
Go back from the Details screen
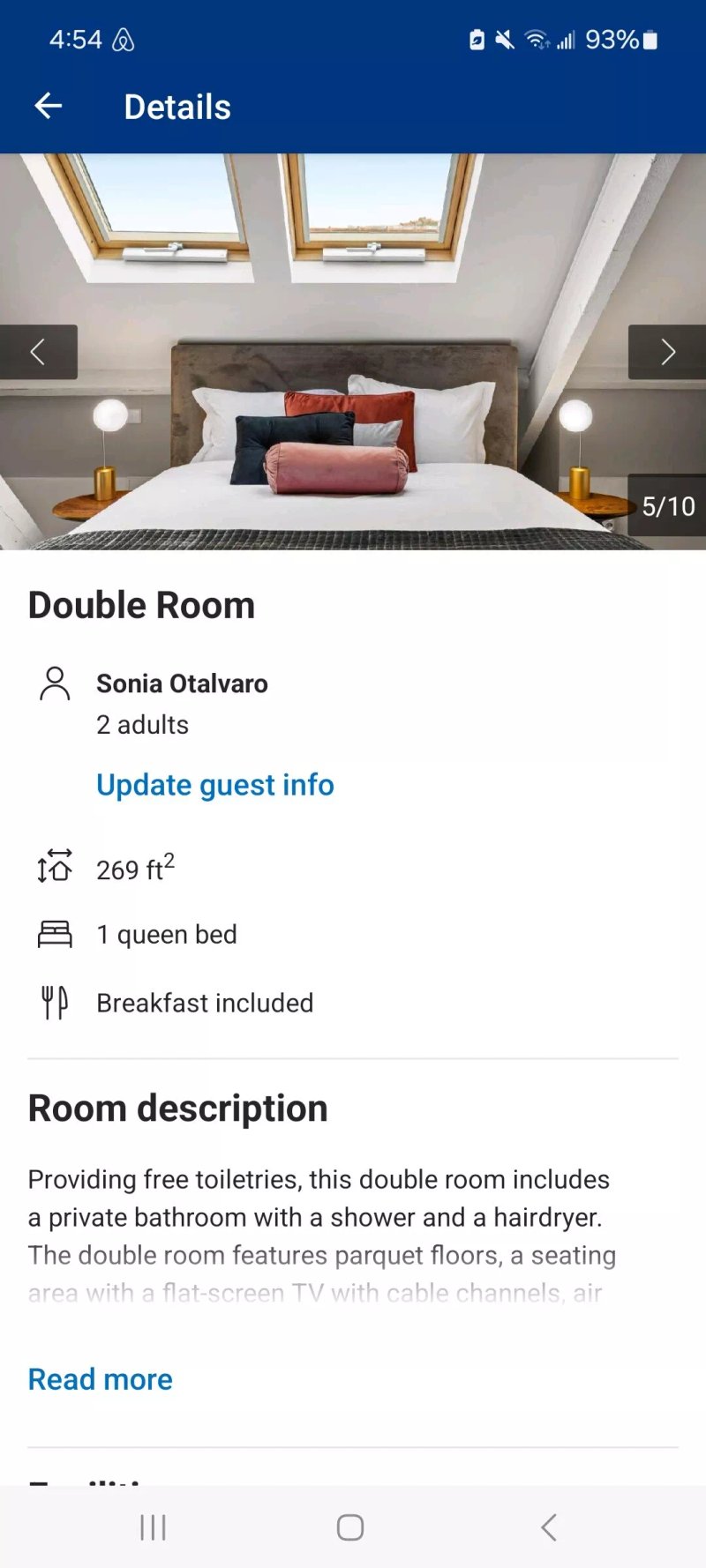tap(48, 107)
